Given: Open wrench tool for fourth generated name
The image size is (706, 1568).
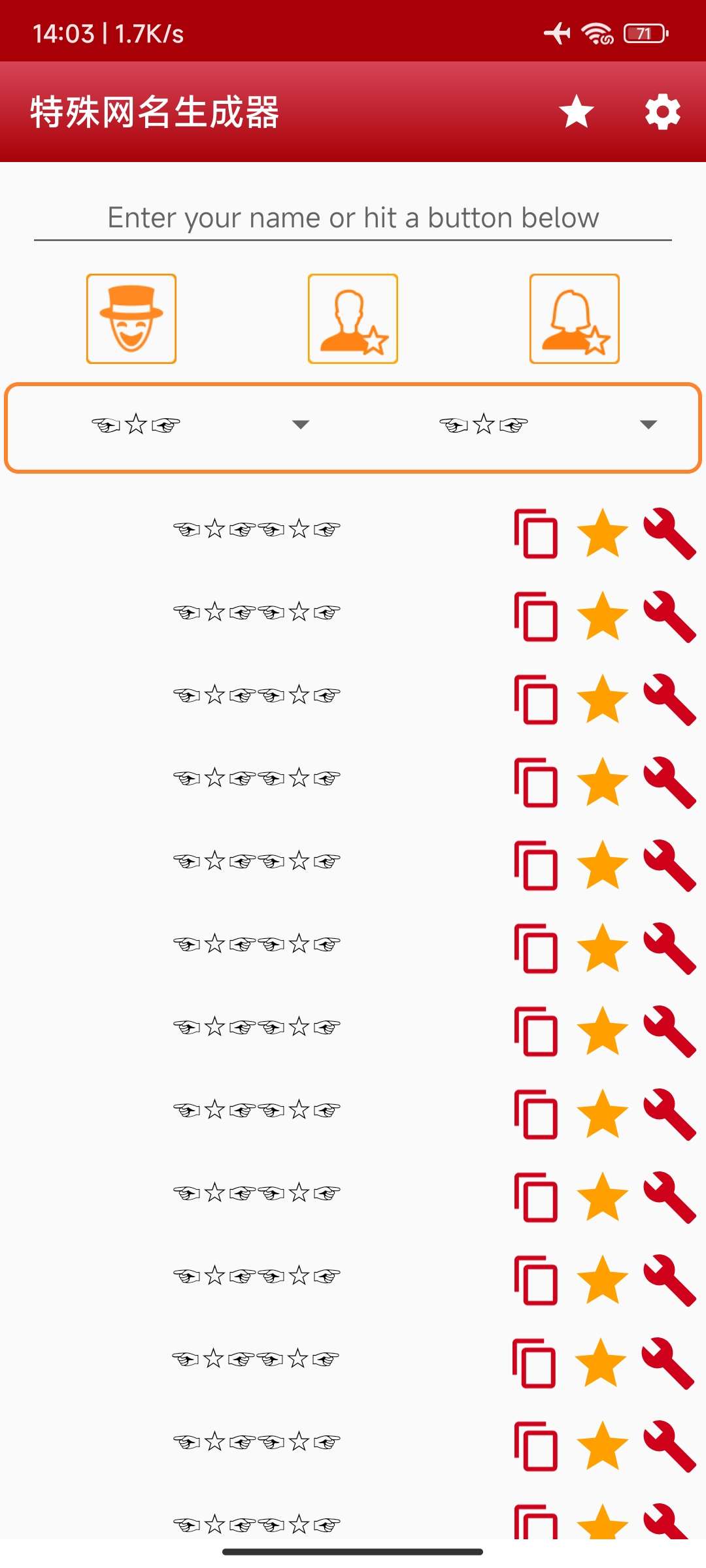Looking at the screenshot, I should coord(669,783).
